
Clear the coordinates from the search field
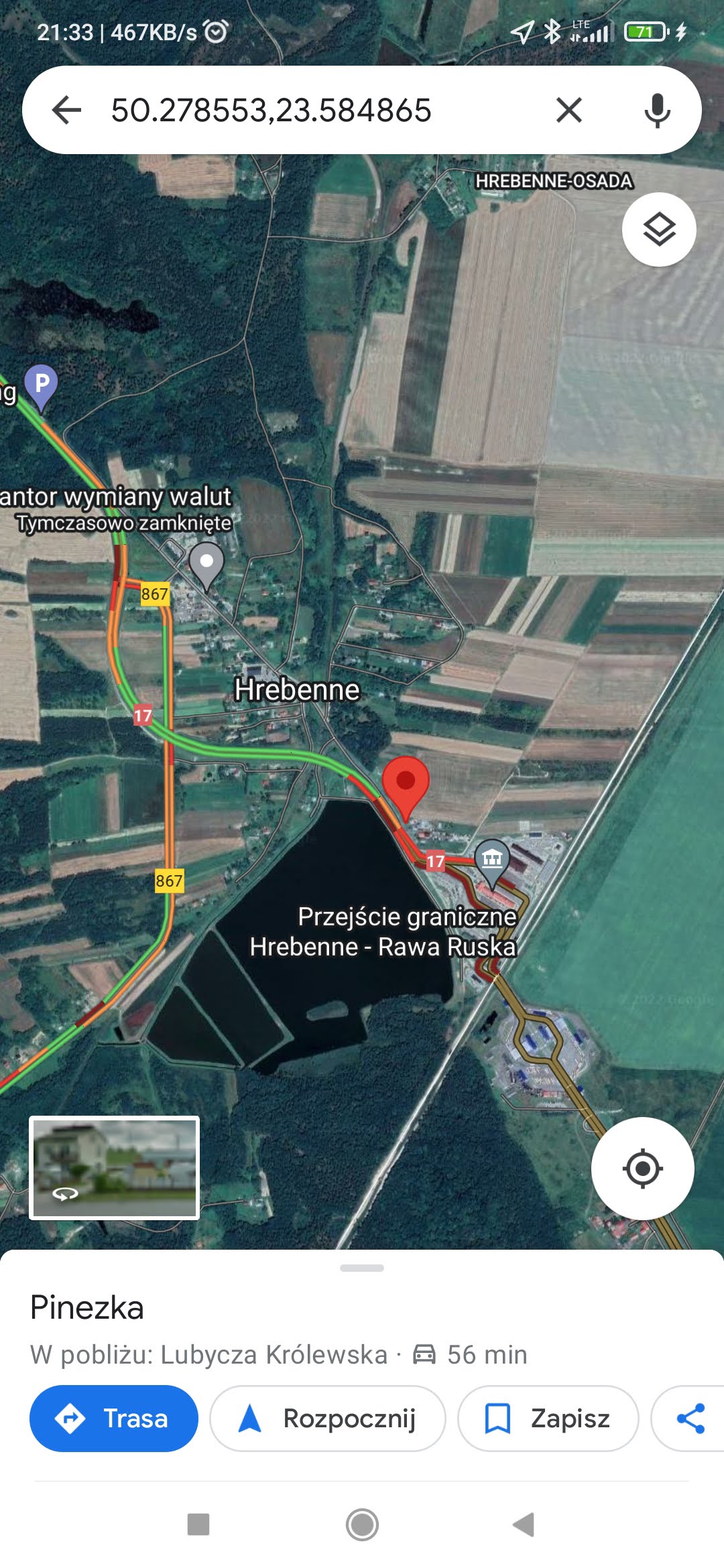tap(568, 110)
